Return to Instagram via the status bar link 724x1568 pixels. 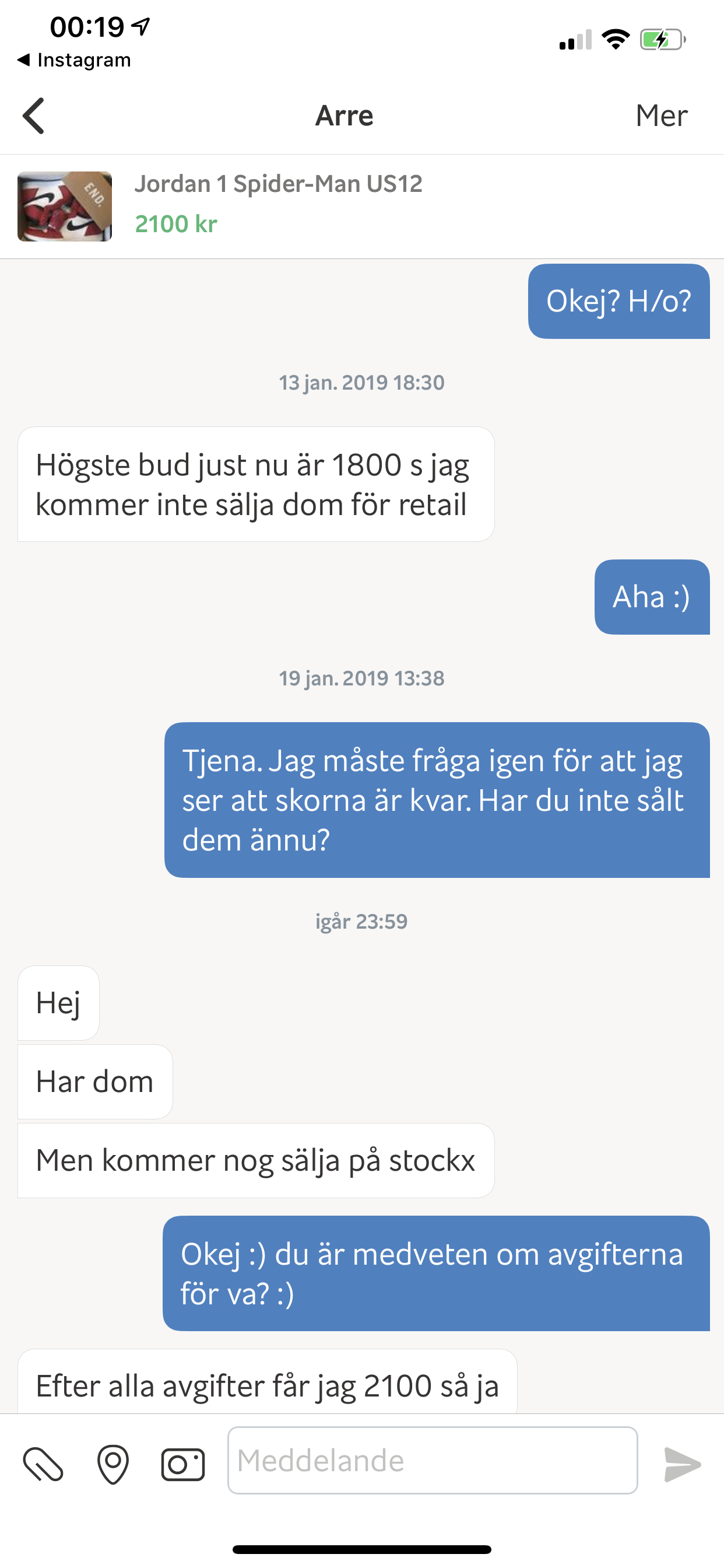(74, 60)
